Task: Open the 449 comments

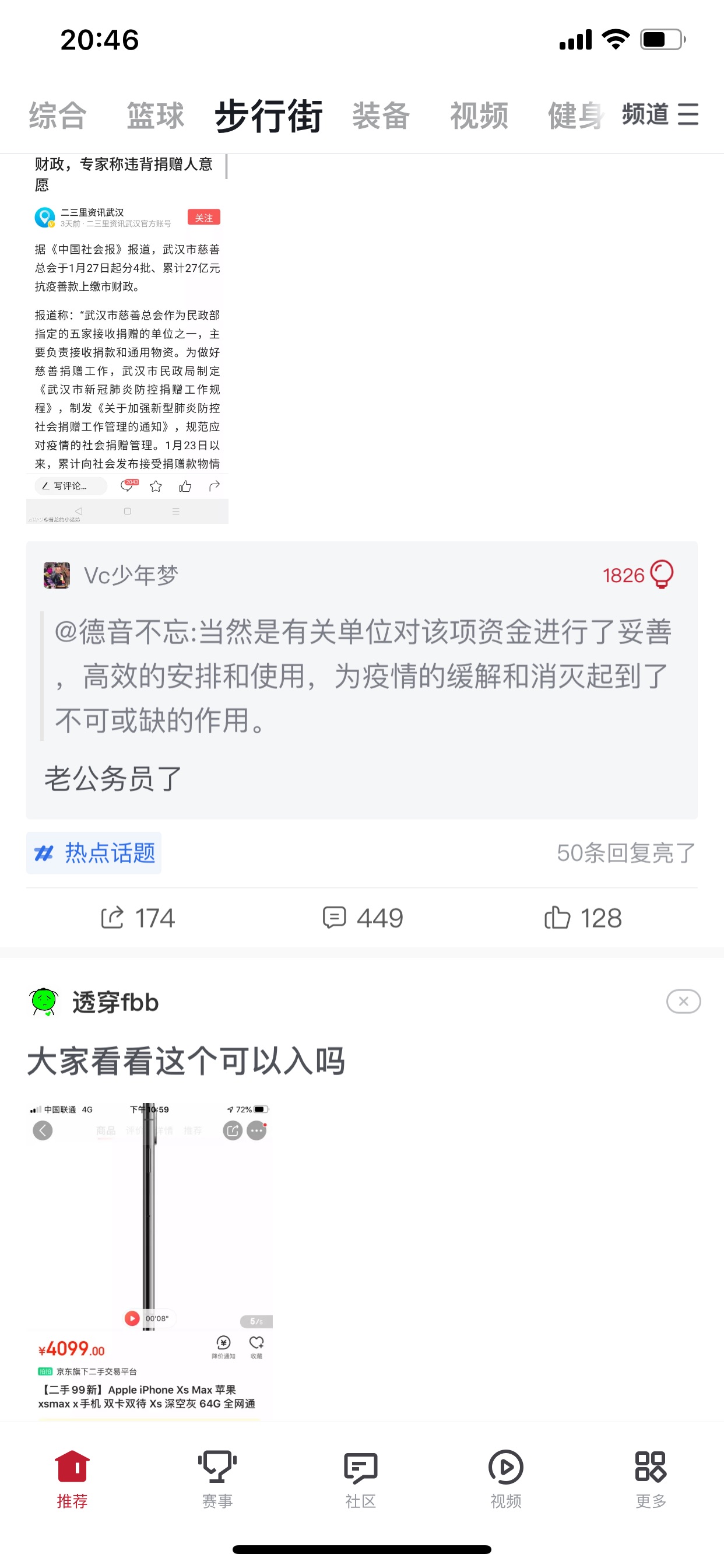Action: (x=362, y=918)
